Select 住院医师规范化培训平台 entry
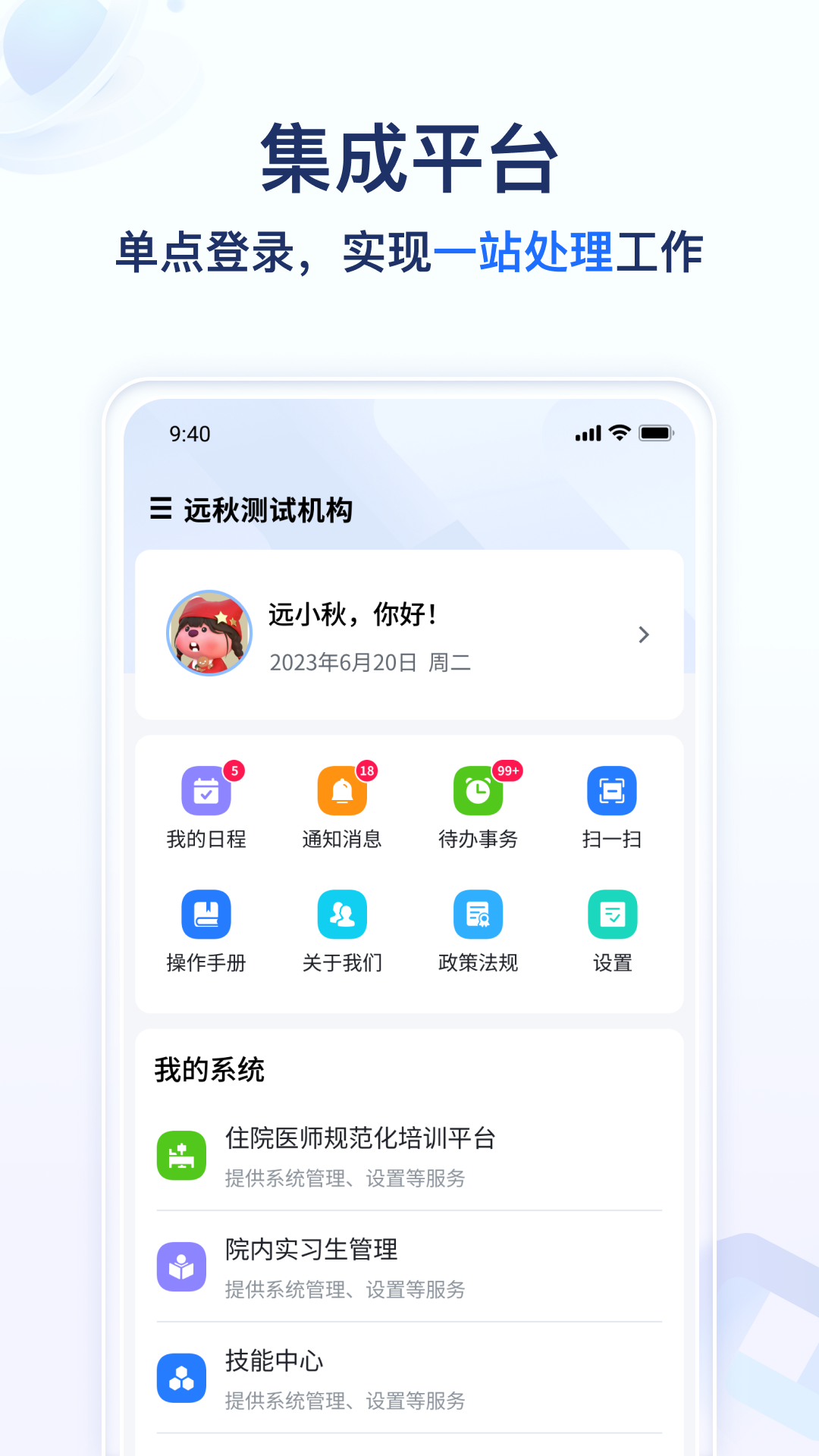Viewport: 819px width, 1456px height. 361,1138
